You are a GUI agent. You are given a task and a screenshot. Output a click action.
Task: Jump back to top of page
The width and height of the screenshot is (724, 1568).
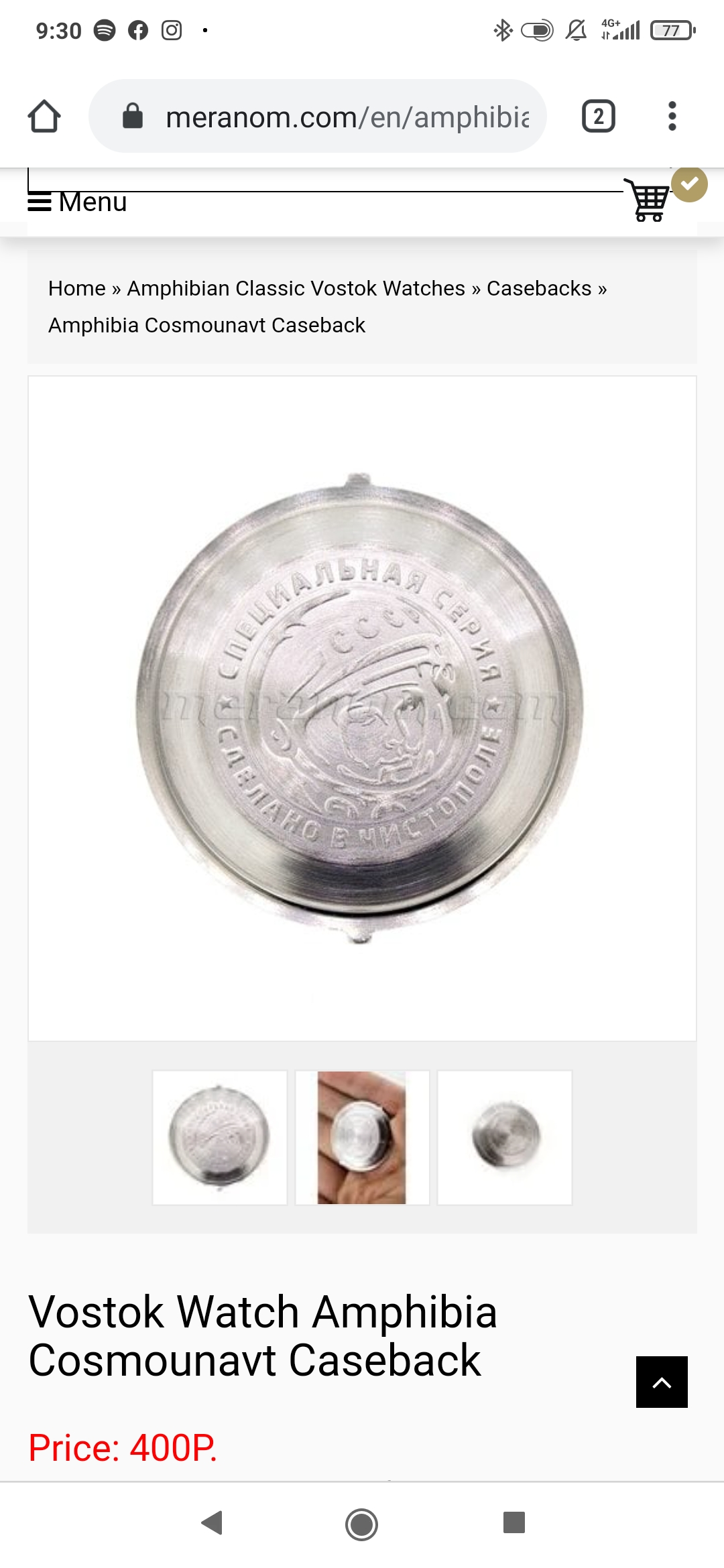(662, 1382)
